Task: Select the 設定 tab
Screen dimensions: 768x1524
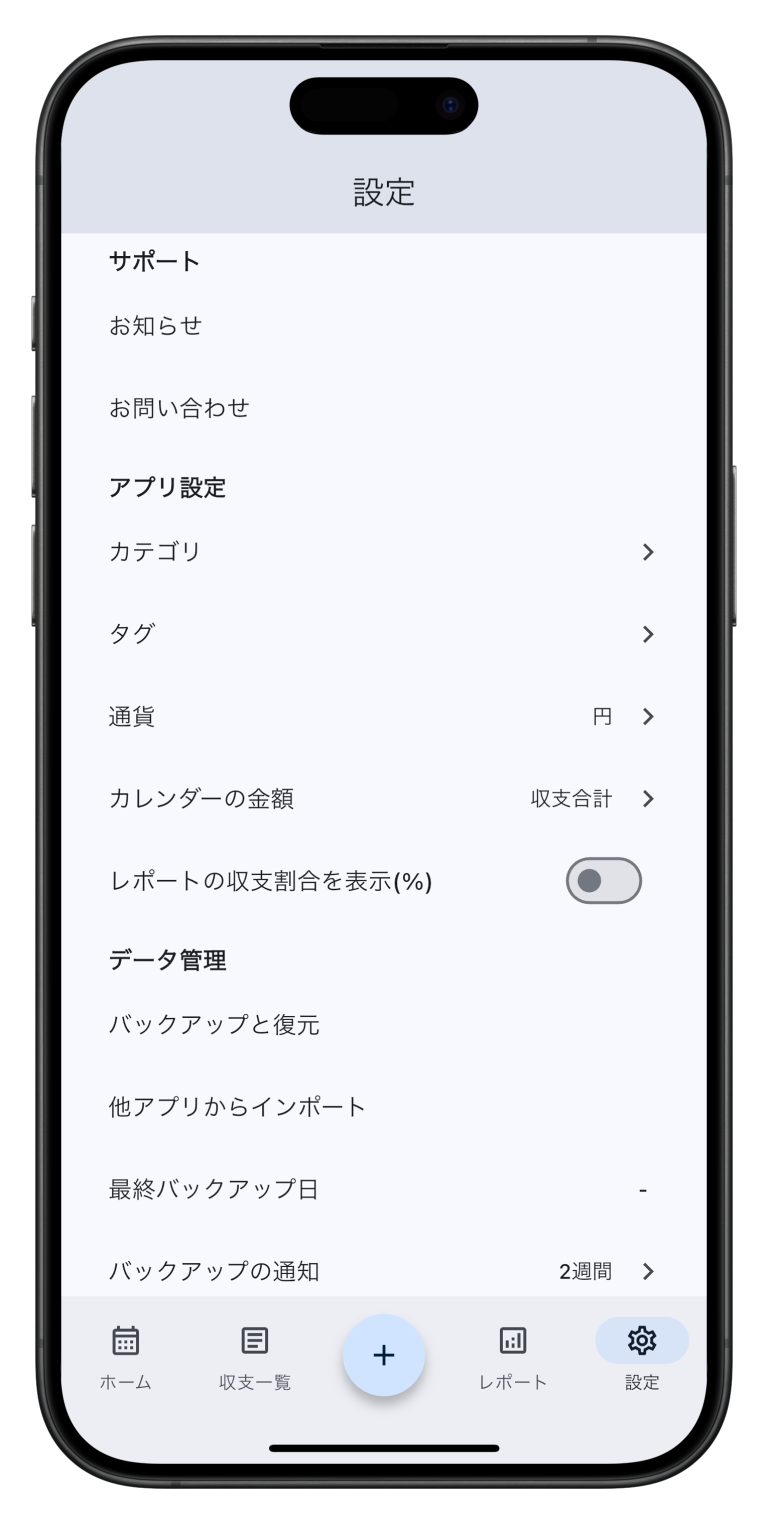Action: click(x=642, y=1357)
